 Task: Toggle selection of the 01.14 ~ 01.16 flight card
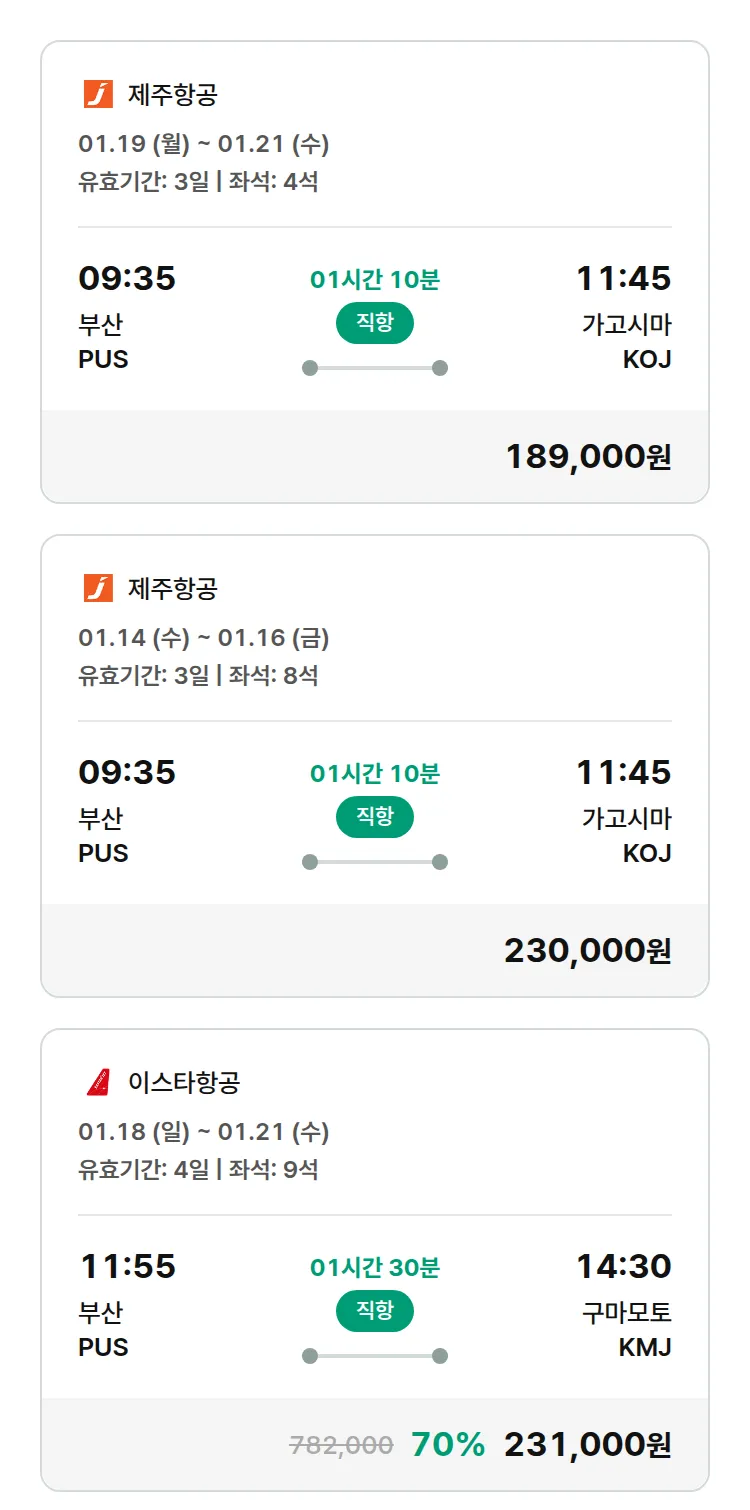(x=374, y=760)
